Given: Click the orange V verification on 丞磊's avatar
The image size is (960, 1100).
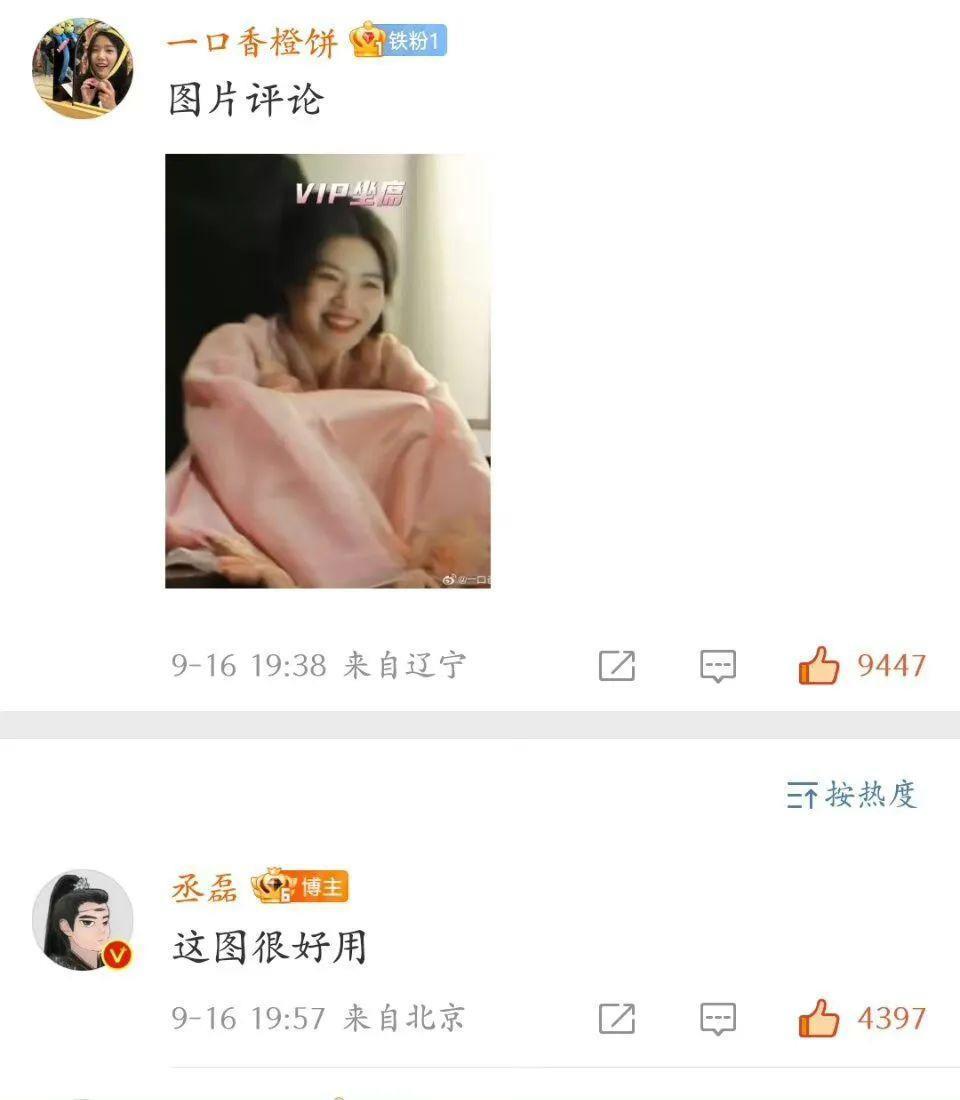Looking at the screenshot, I should 116,955.
